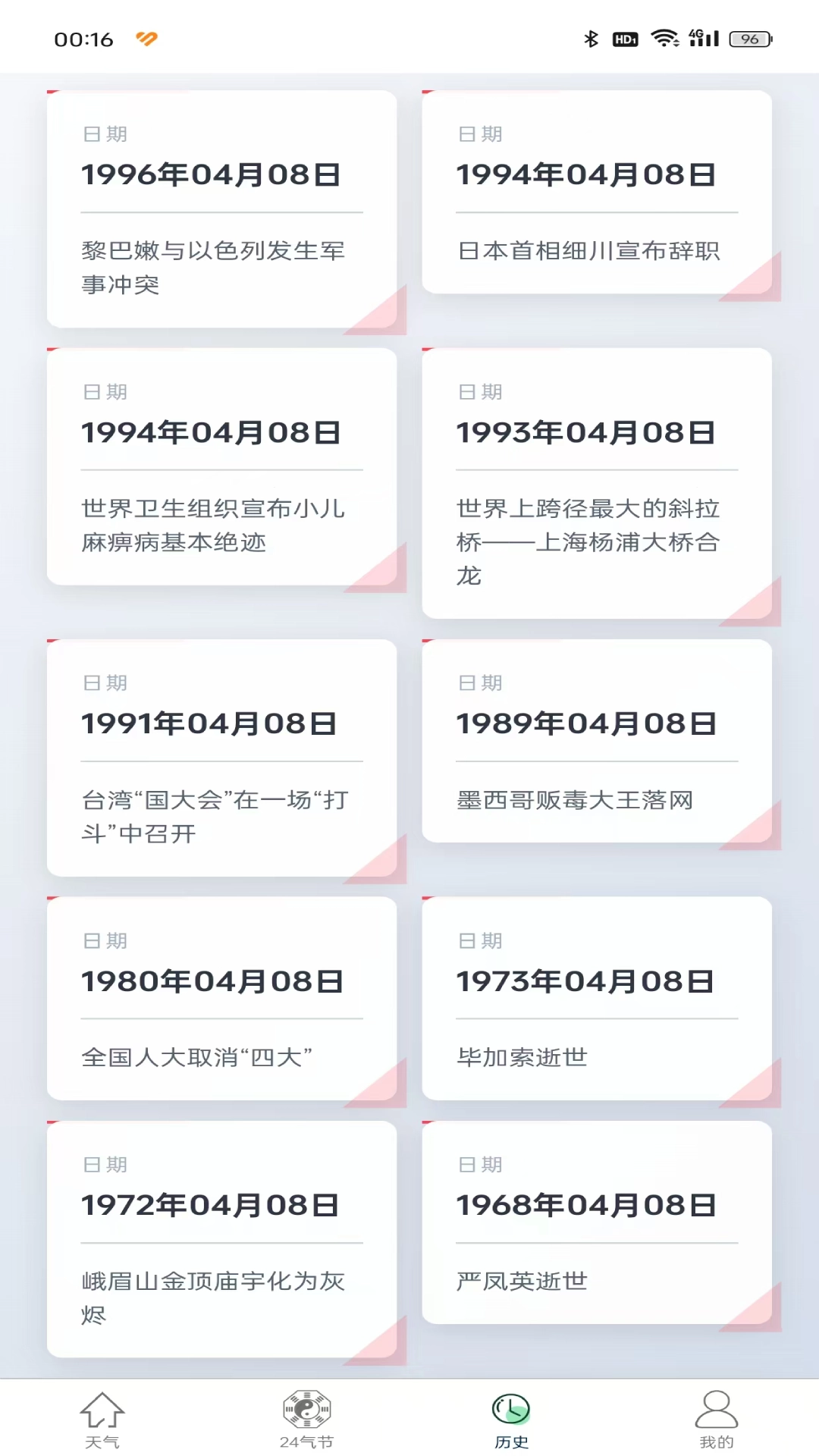Tap the orange carrier icon near the clock
The image size is (819, 1456).
[145, 38]
